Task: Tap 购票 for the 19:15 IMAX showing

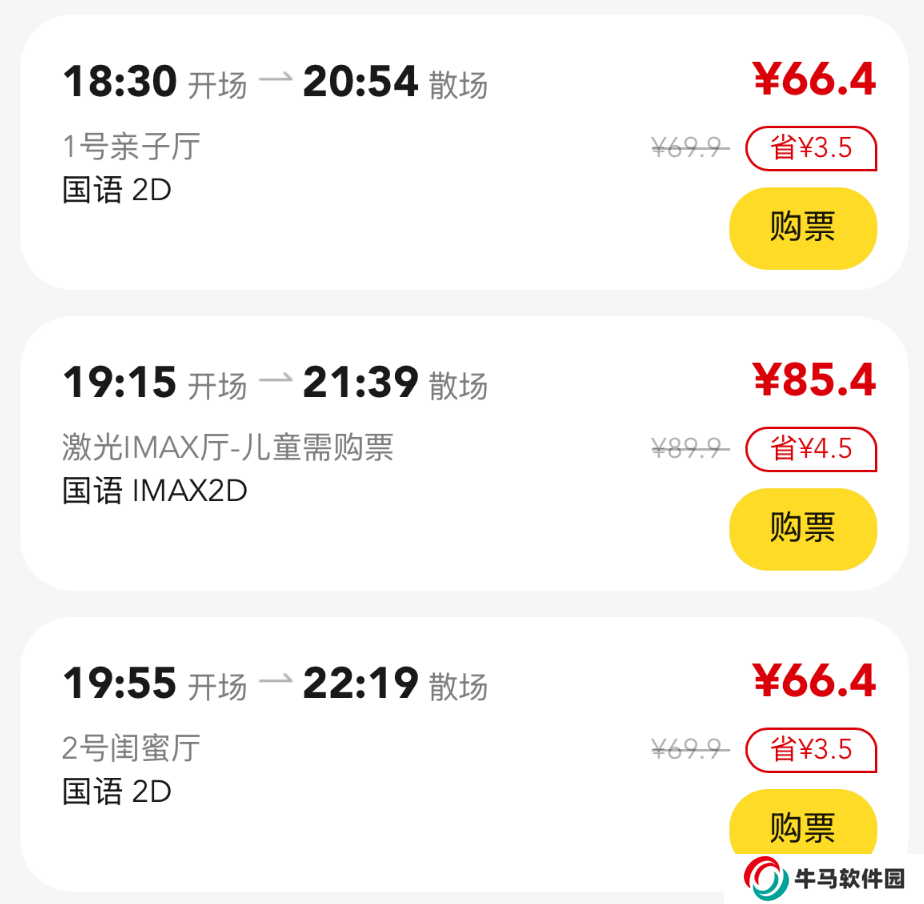Action: [802, 528]
